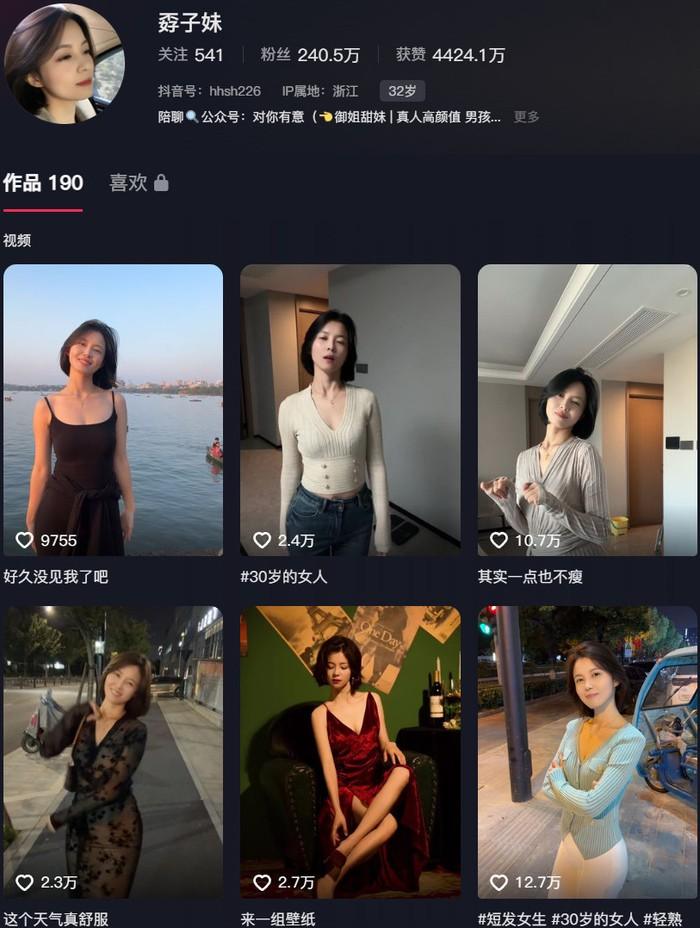Expand the bio with 更多
Screen dimensions: 700x928
tap(526, 117)
